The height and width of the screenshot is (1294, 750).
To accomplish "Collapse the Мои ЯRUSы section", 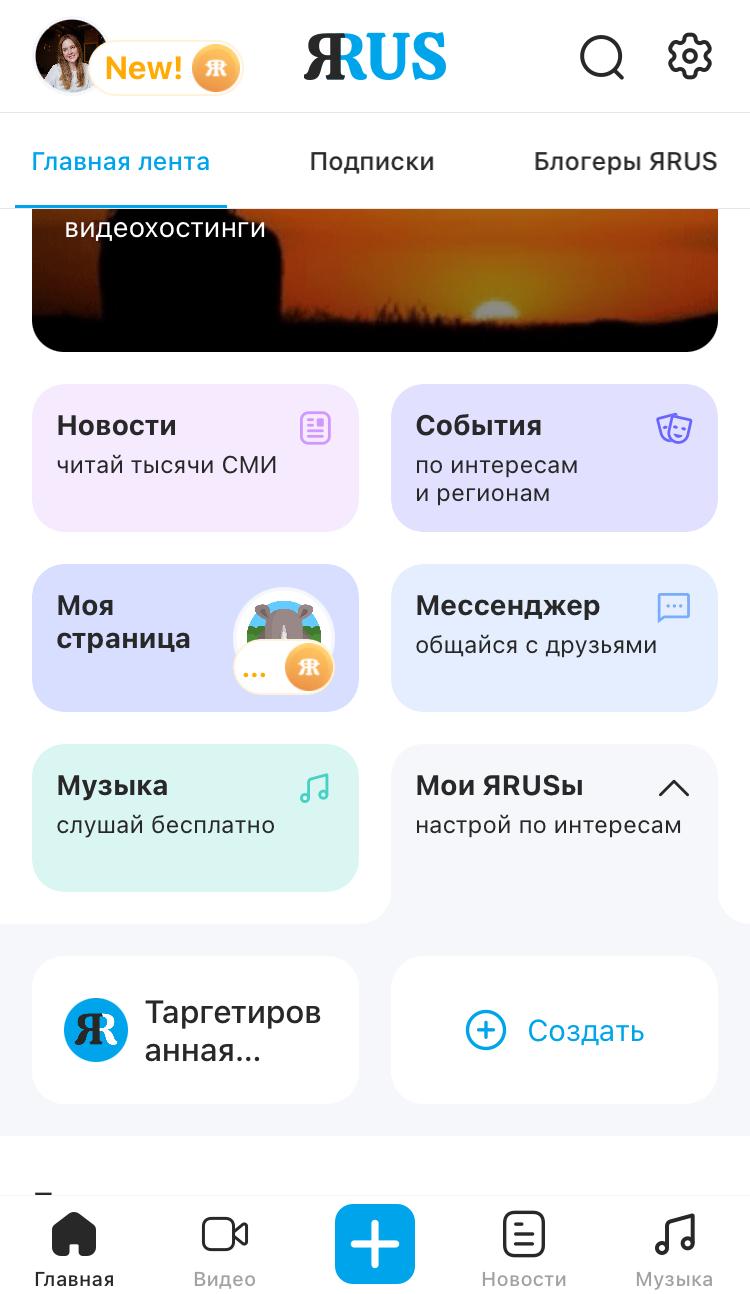I will (674, 788).
